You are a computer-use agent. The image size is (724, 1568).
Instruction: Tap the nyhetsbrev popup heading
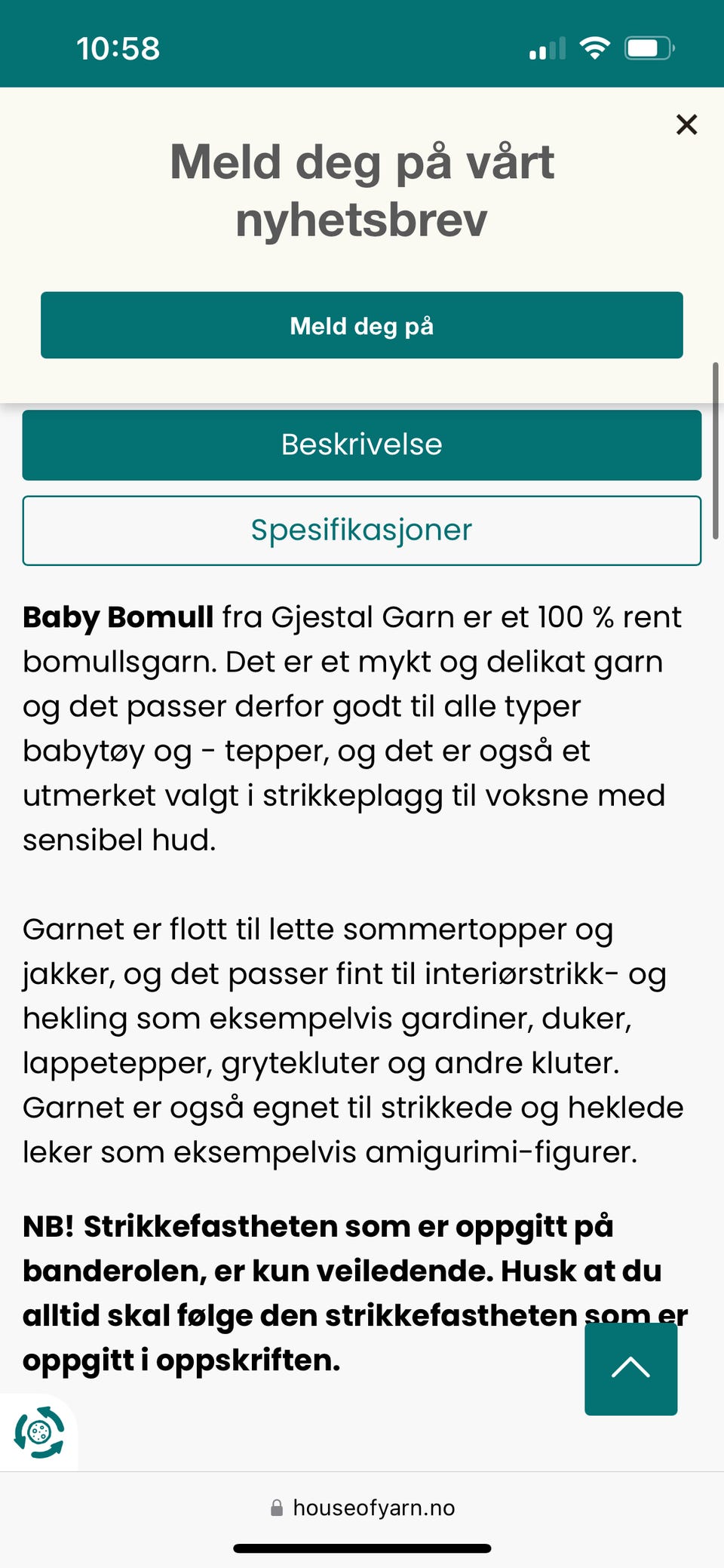click(361, 189)
